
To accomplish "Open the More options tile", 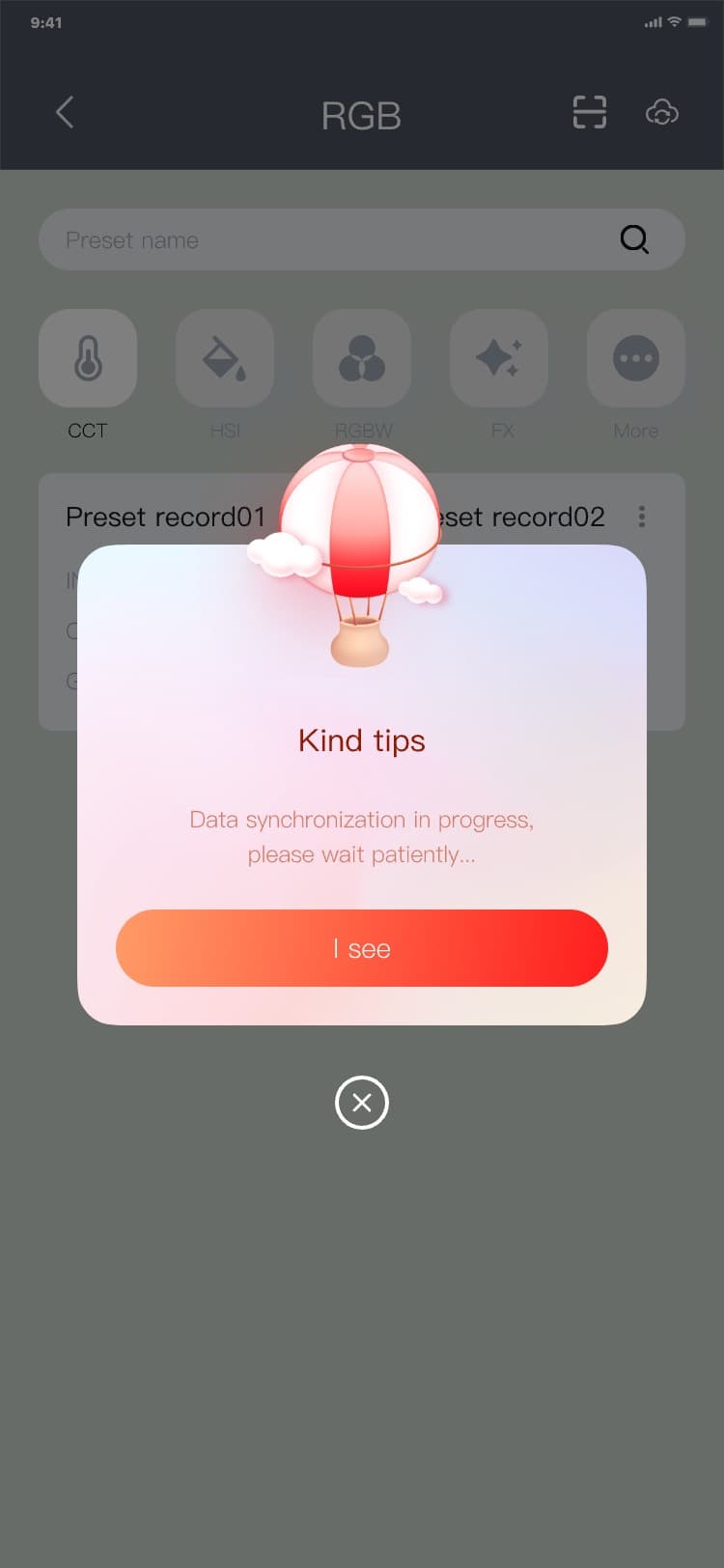I will tap(636, 359).
